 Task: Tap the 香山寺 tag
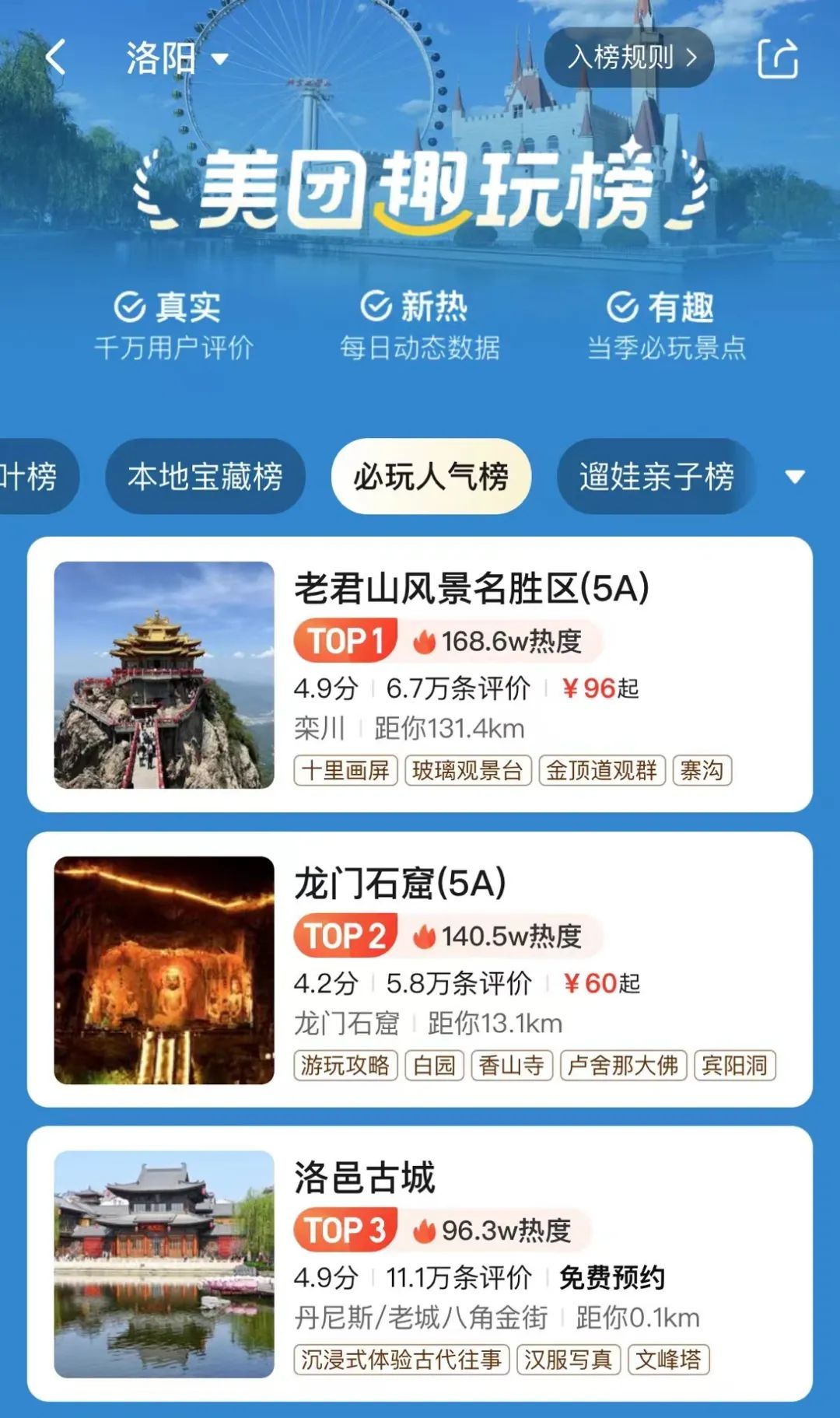click(511, 1066)
